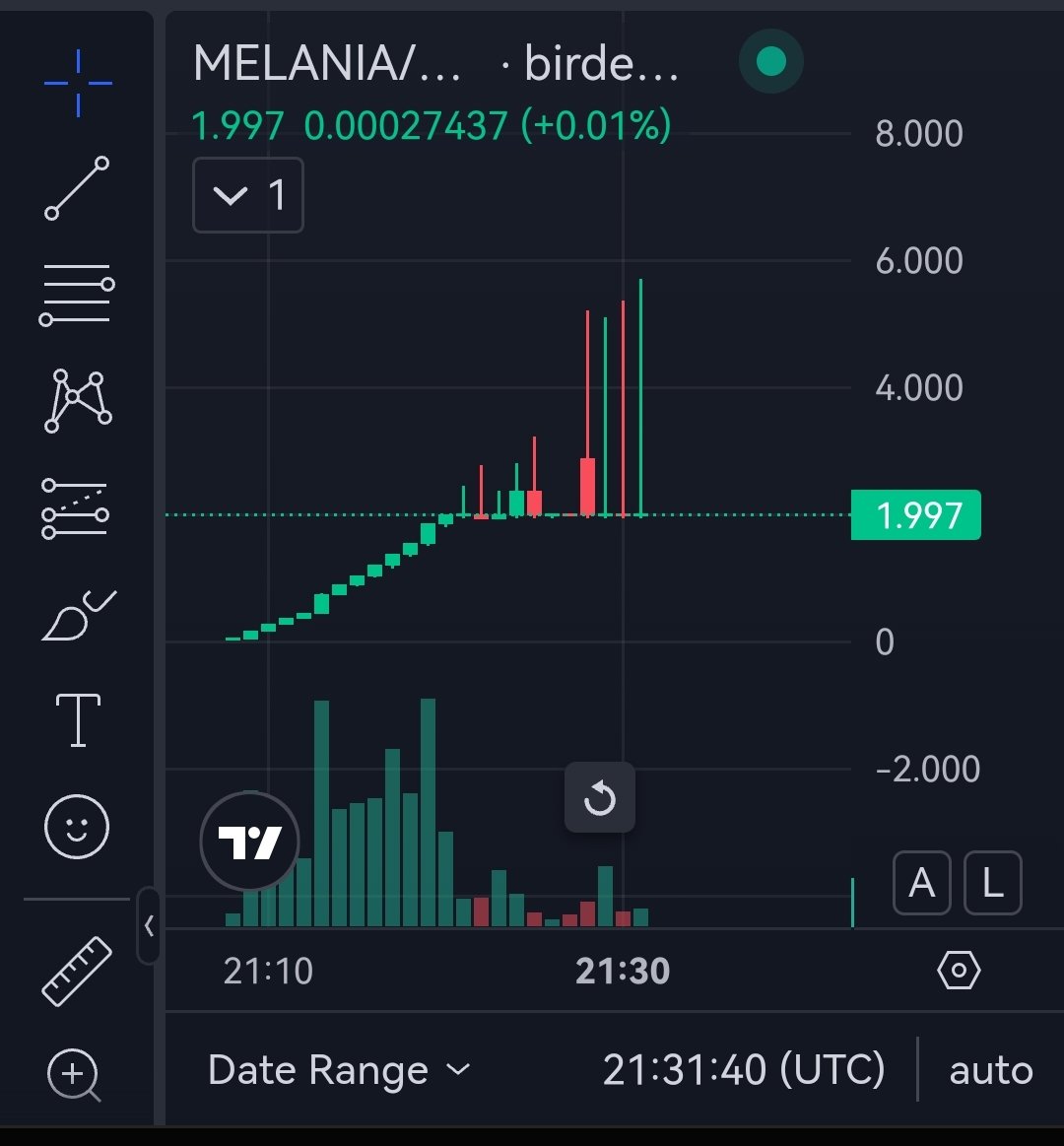This screenshot has width=1064, height=1146.
Task: Expand the indicator legend showing 1
Action: pos(247,195)
